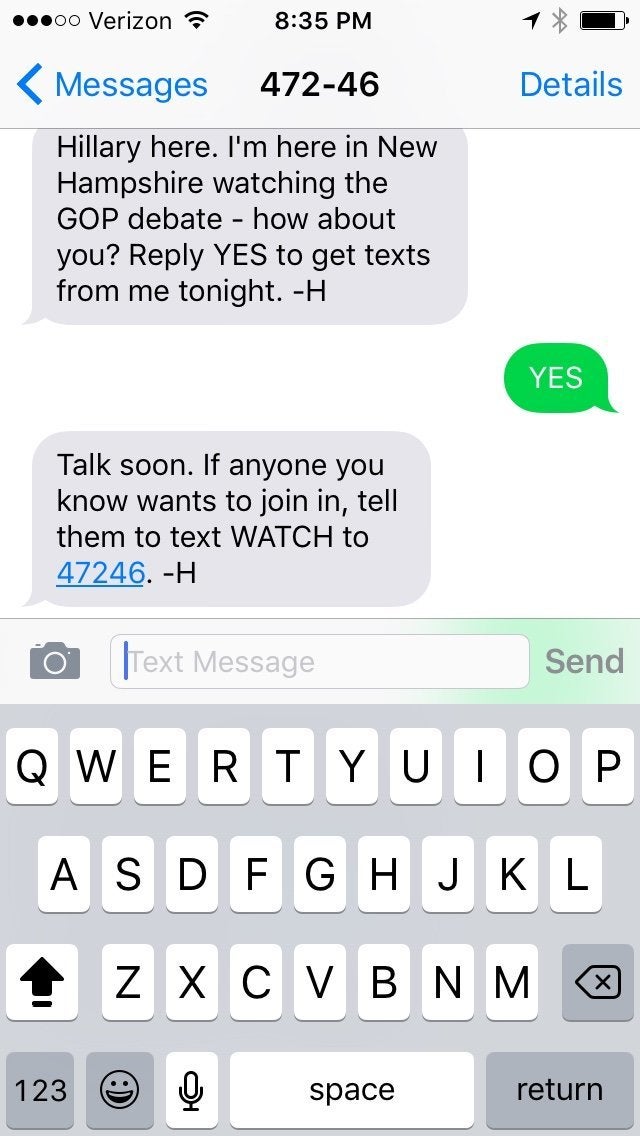This screenshot has width=640, height=1136.
Task: Tap the shift key on keyboard
Action: click(x=41, y=982)
